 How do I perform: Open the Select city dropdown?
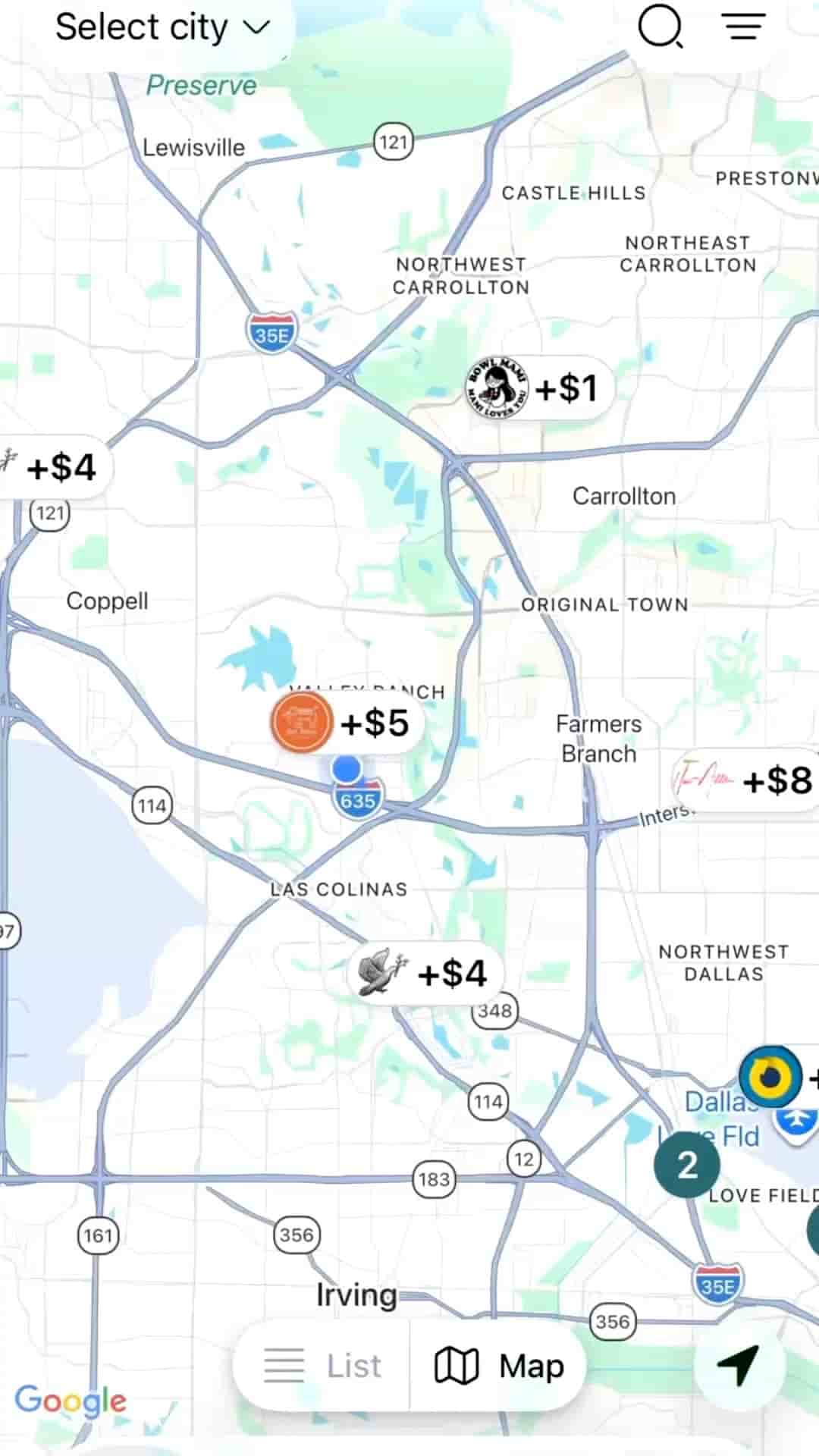[162, 29]
